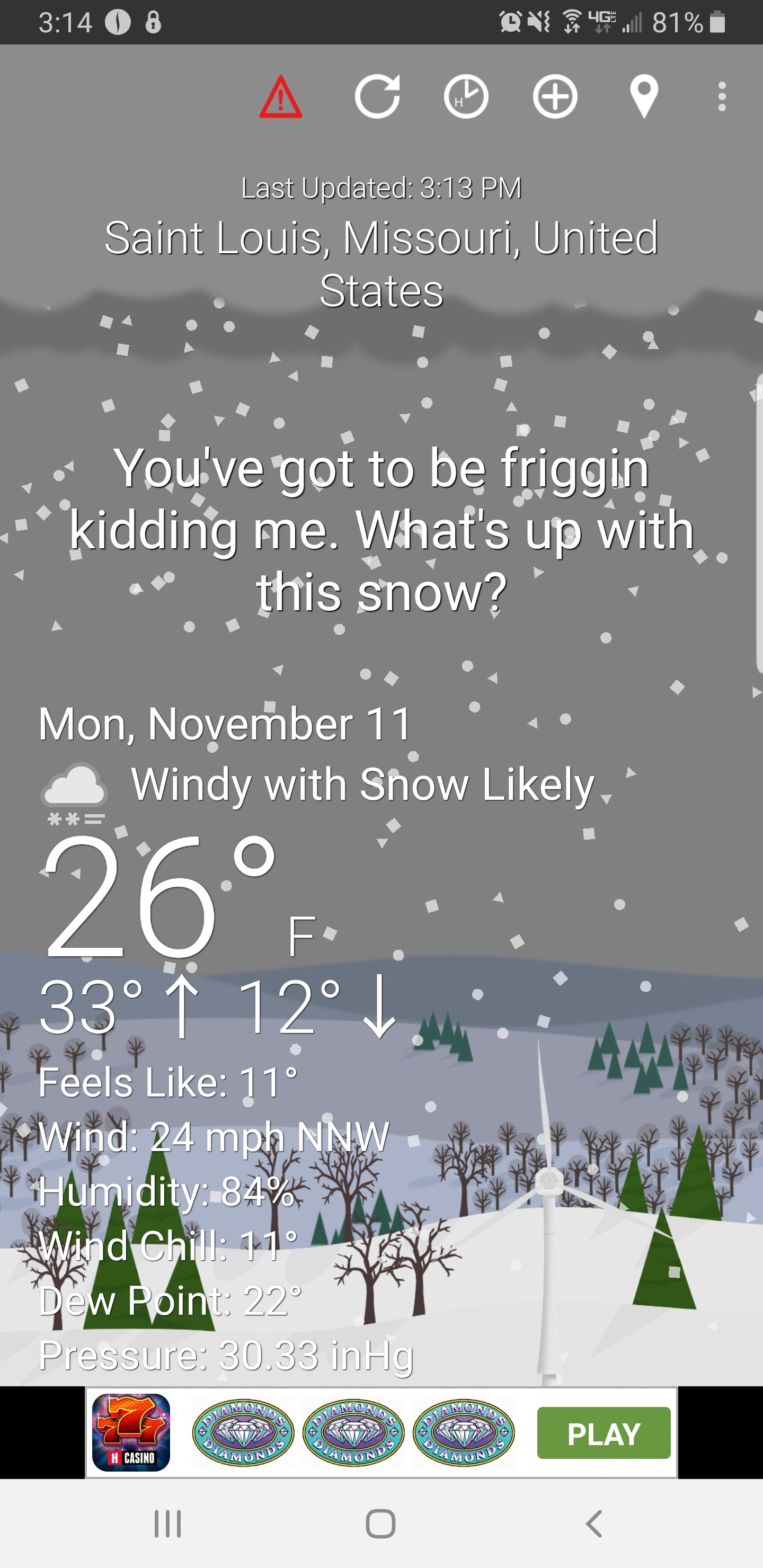Go to the home screen

pos(380,1524)
